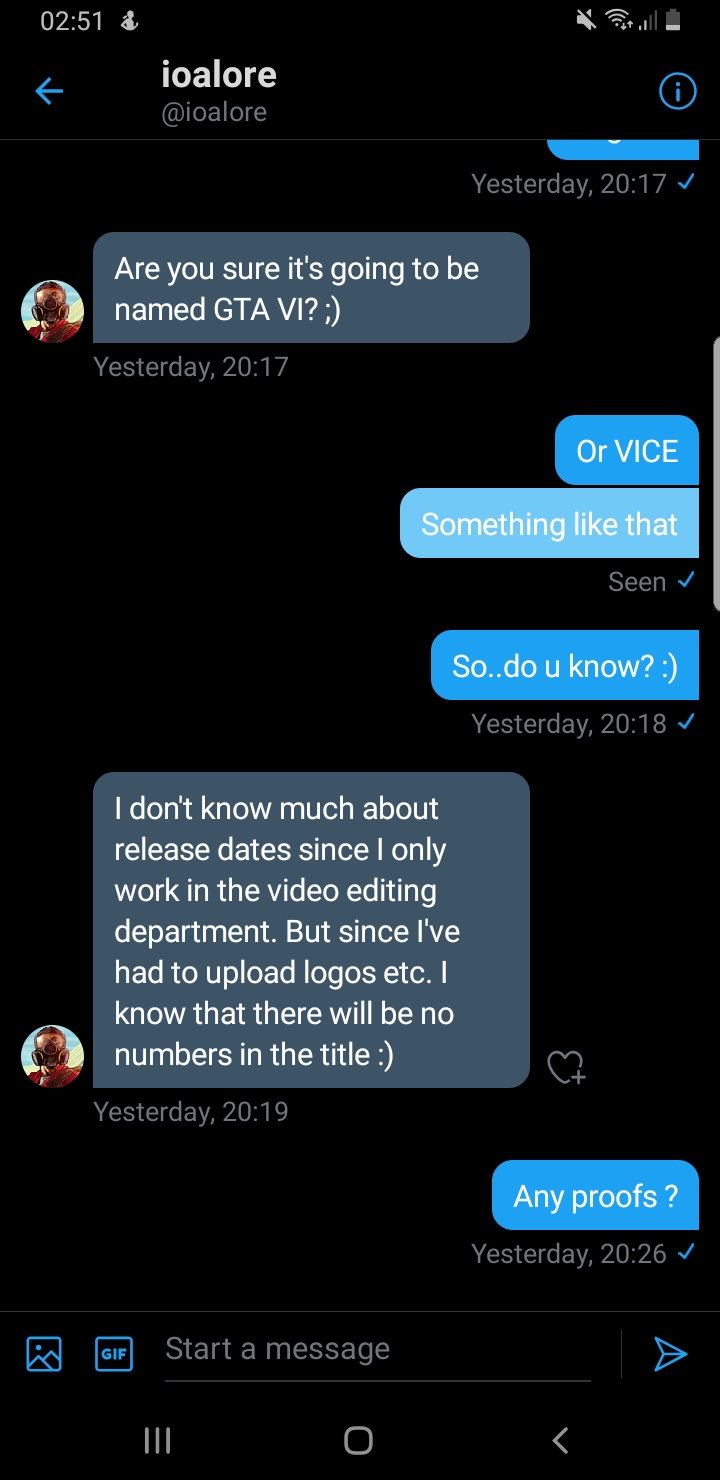Screen dimensions: 720x1480
Task: Attach an image to the message
Action: (44, 1353)
